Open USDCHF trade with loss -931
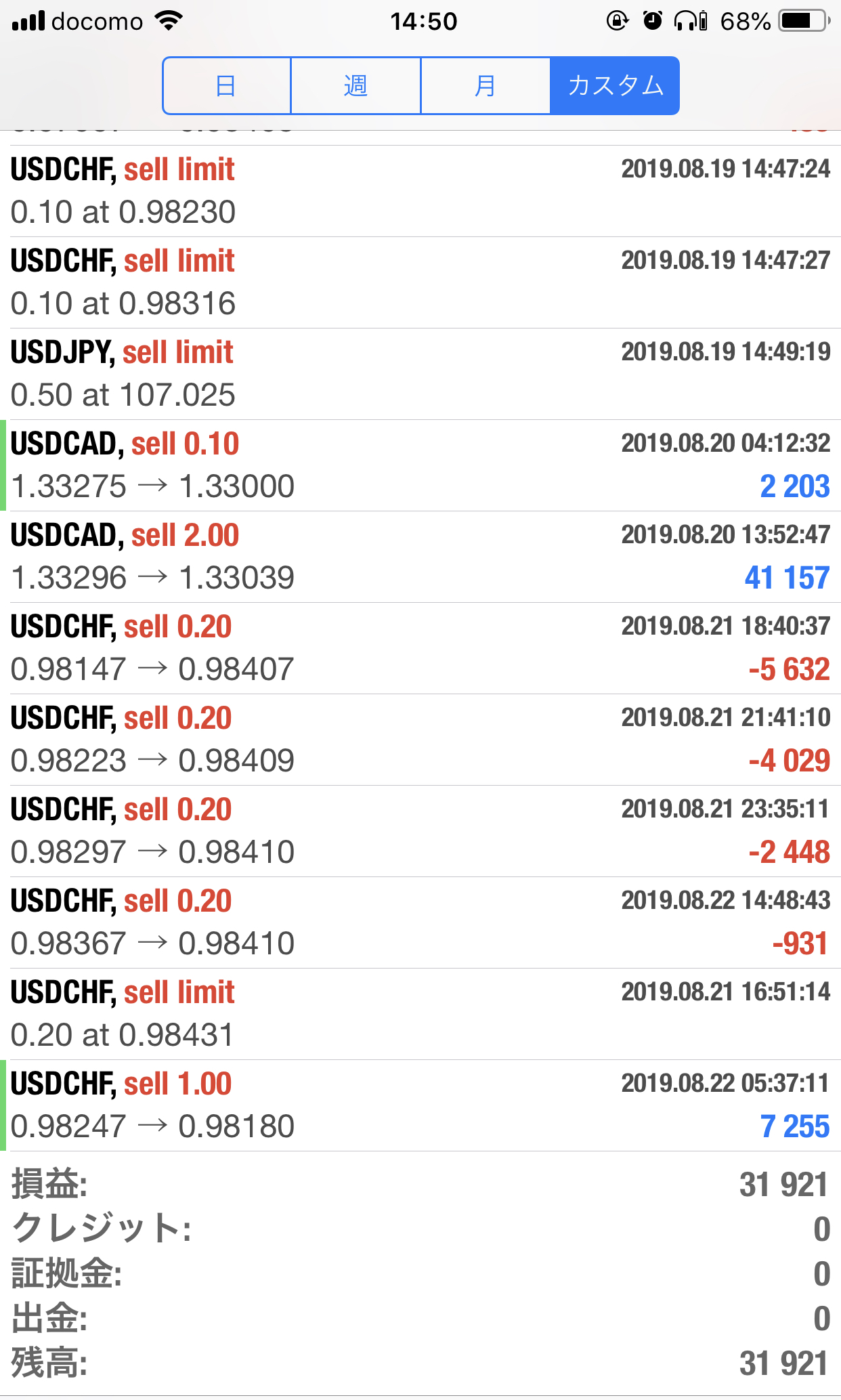This screenshot has width=841, height=1400. tap(420, 922)
